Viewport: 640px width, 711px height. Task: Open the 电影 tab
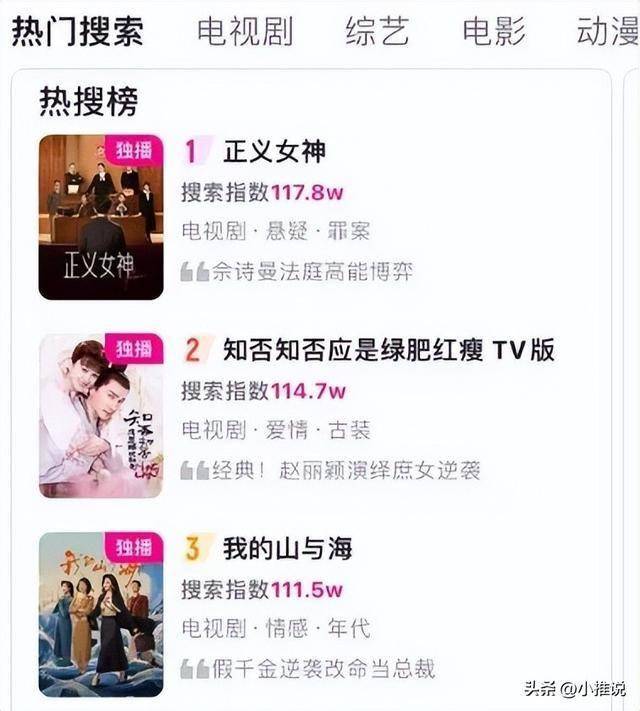(x=493, y=31)
